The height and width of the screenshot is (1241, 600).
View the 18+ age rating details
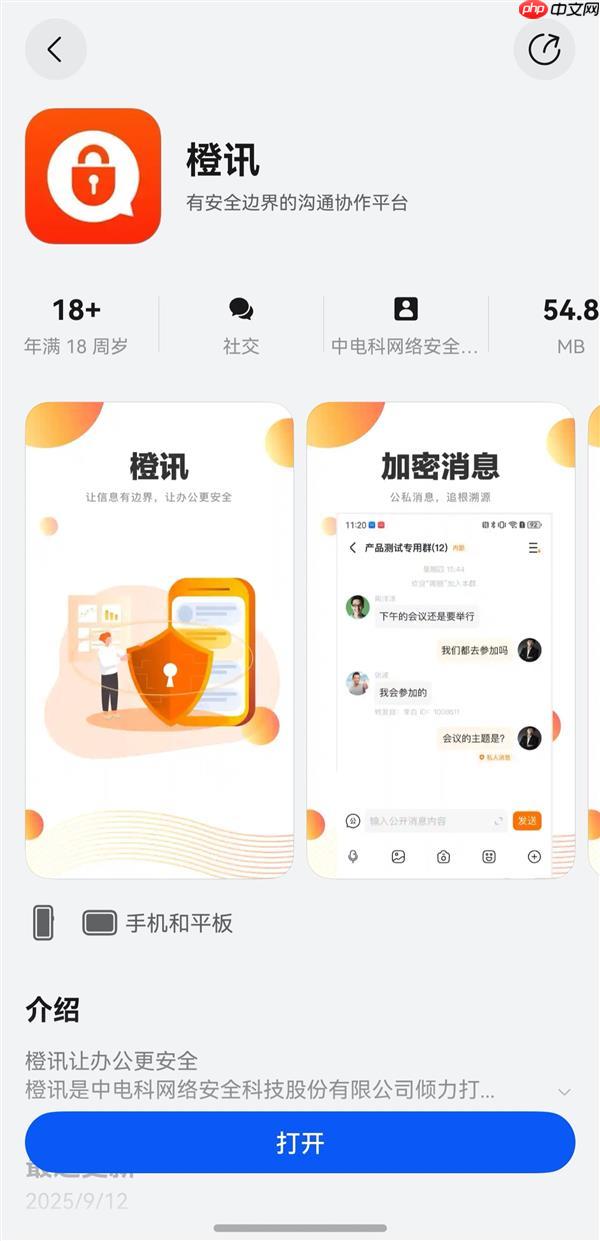(76, 326)
